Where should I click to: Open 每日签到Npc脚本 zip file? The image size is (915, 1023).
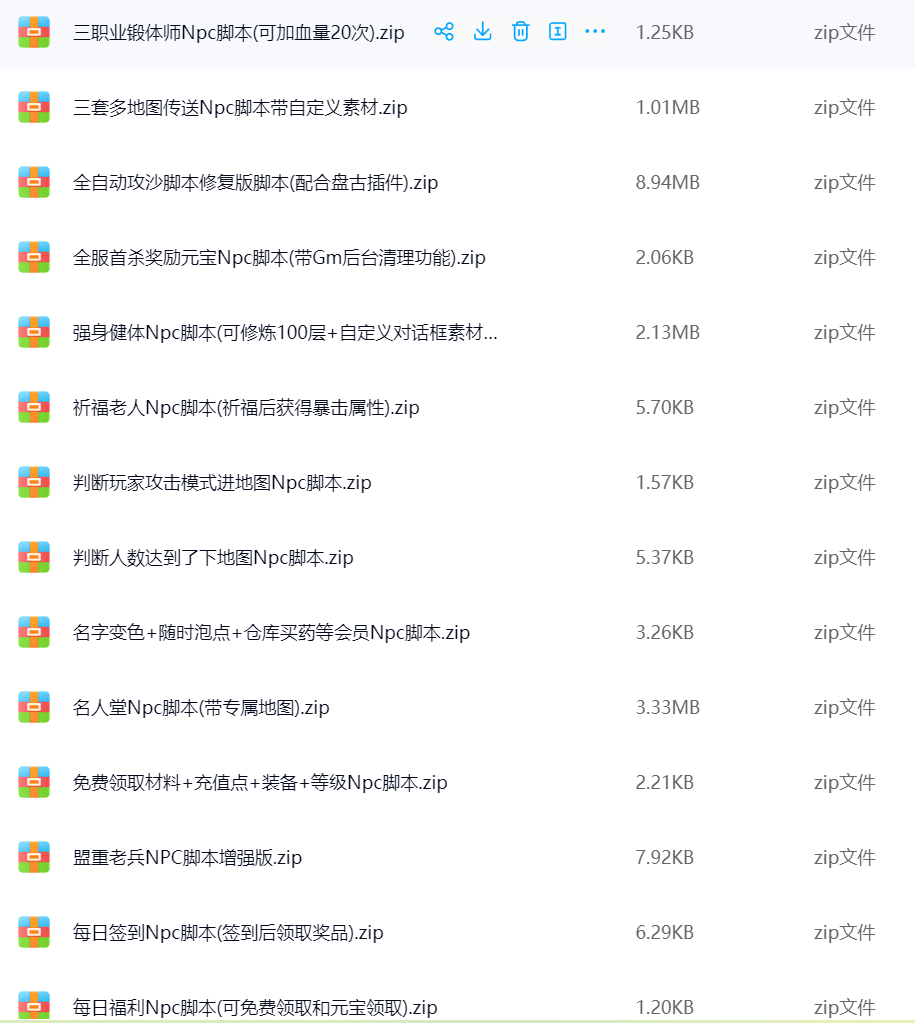228,933
